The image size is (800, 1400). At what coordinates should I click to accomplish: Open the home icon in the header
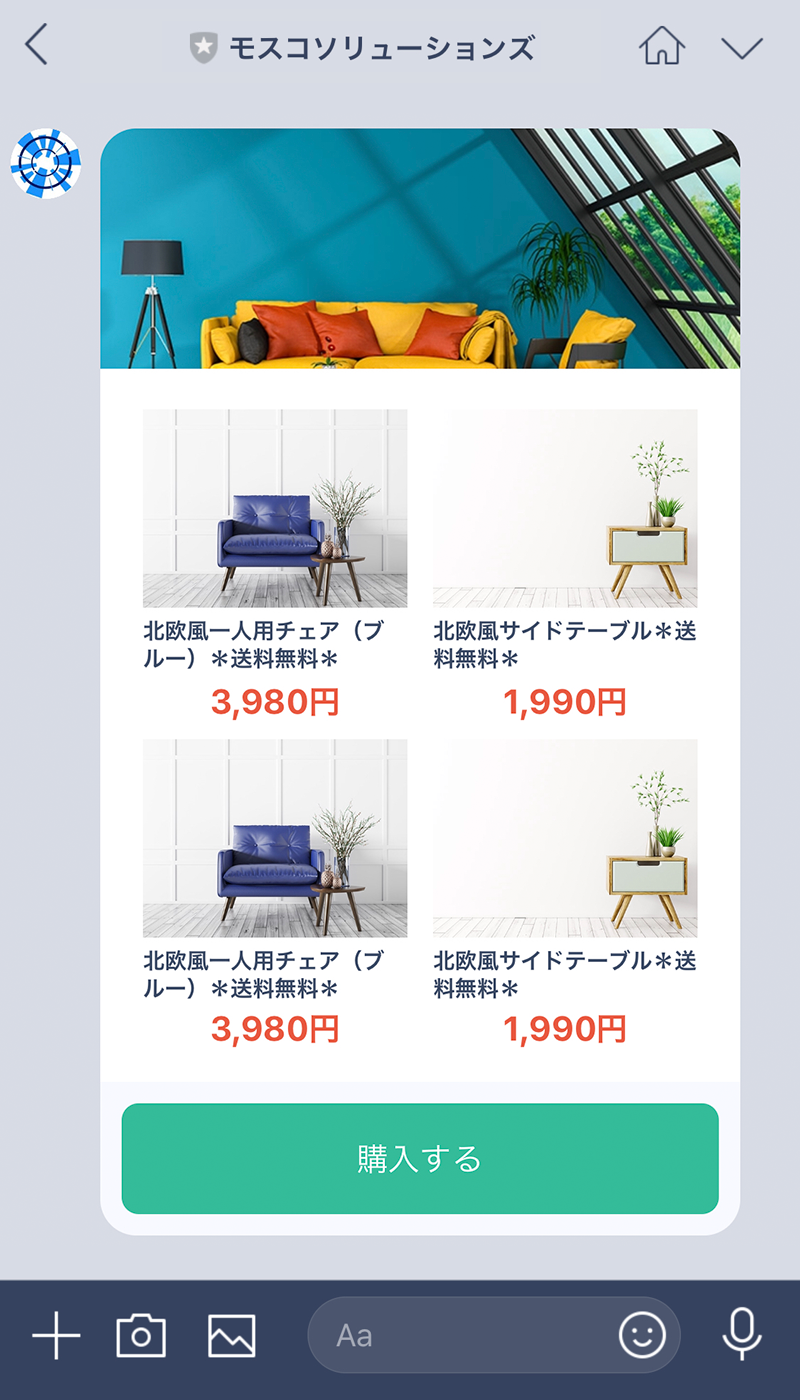[662, 45]
